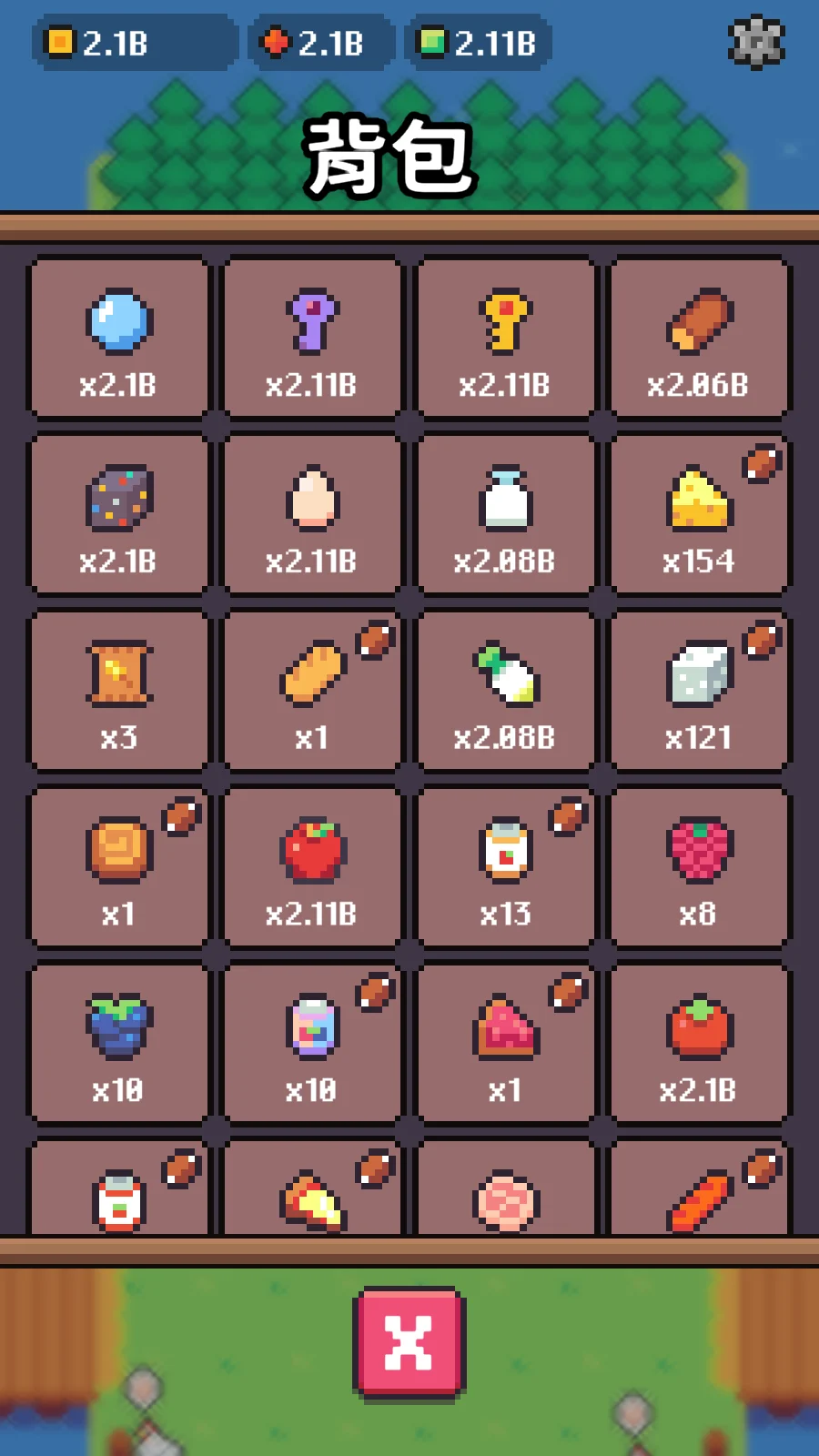Choose the raspberry item with x8
819x1456 pixels.
click(x=698, y=866)
